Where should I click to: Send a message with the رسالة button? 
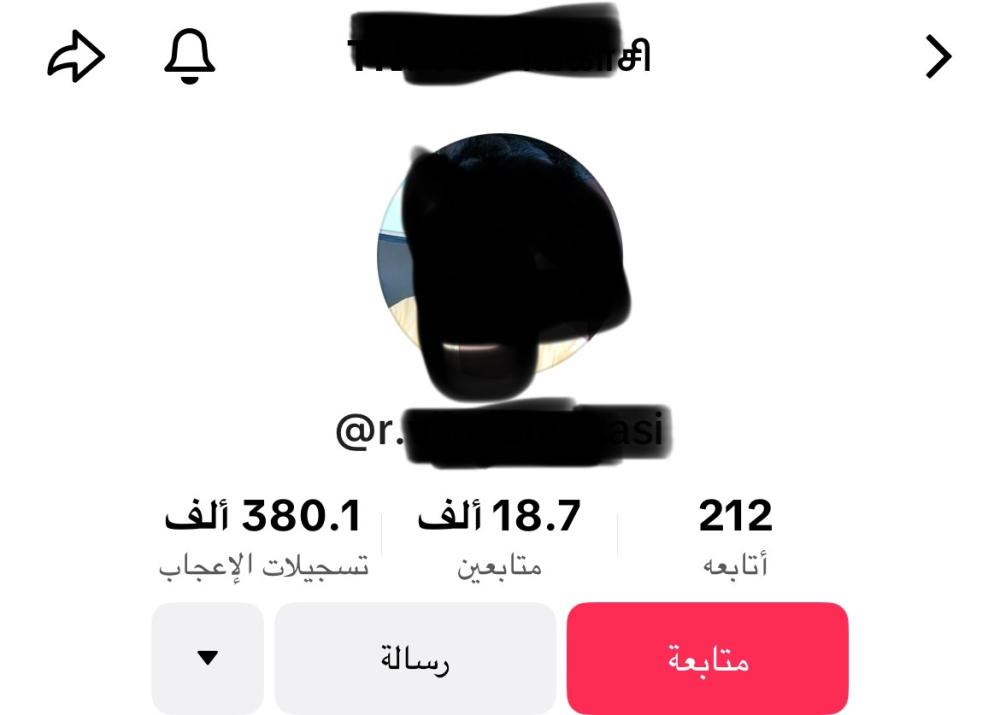click(415, 658)
